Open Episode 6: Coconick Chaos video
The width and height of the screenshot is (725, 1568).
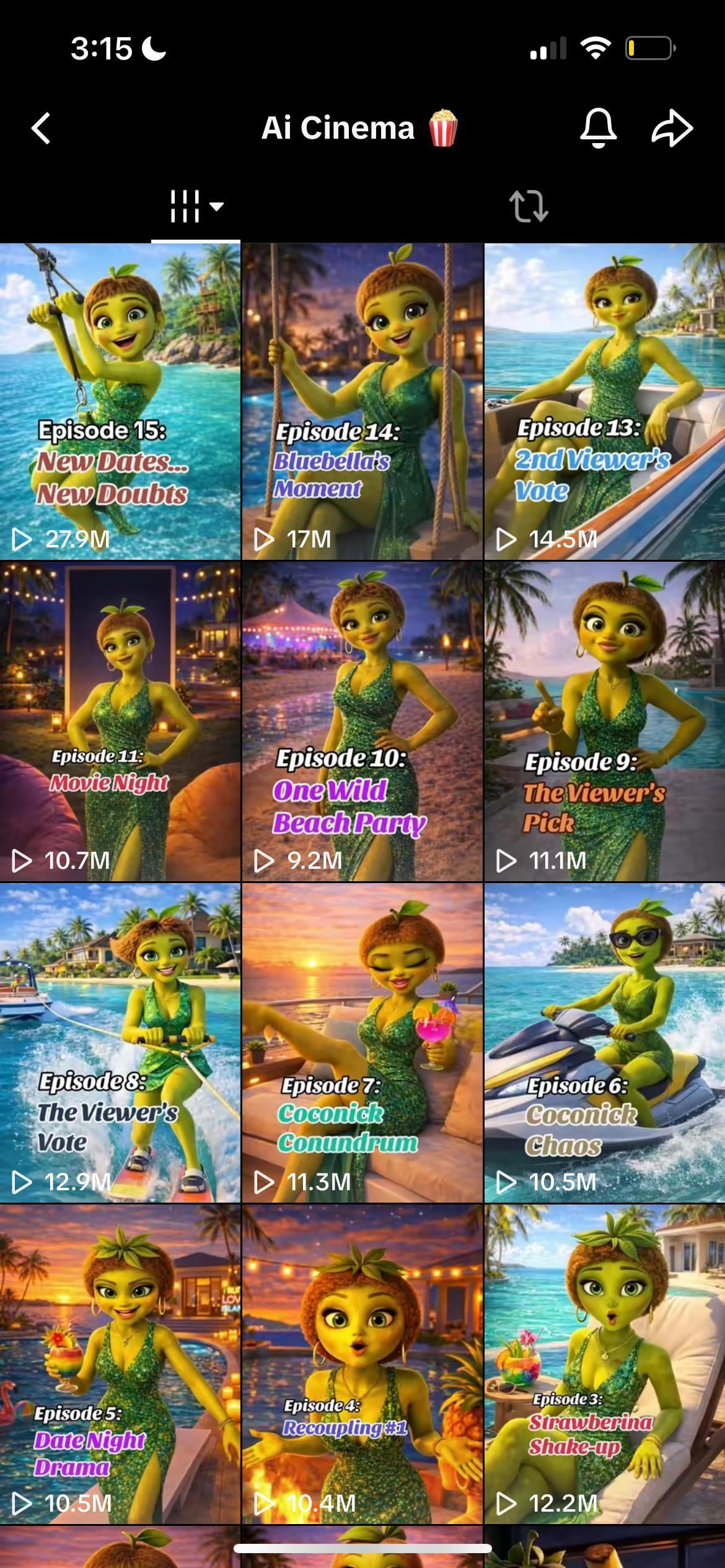tap(605, 1043)
